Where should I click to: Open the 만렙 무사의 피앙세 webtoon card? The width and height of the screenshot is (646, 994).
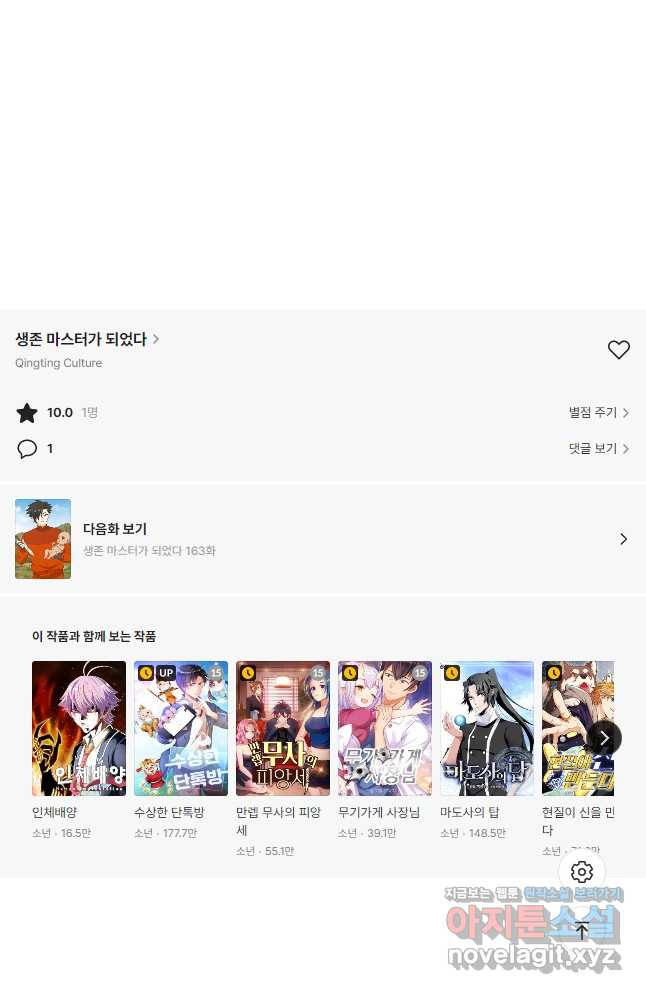(283, 728)
